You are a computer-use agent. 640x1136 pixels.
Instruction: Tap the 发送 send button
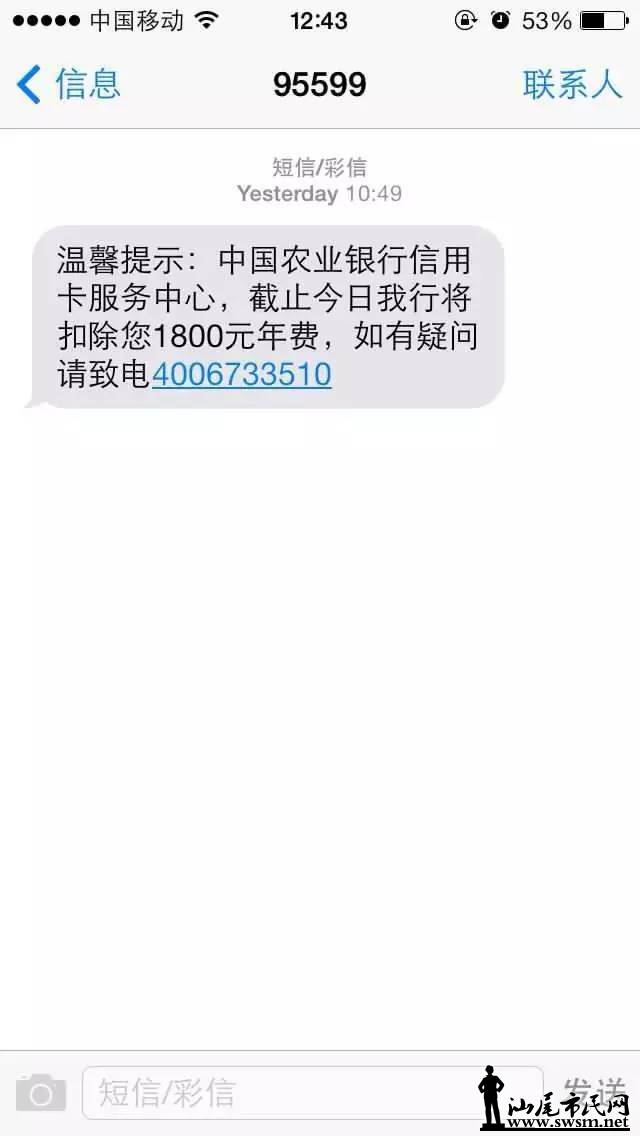pyautogui.click(x=593, y=1091)
